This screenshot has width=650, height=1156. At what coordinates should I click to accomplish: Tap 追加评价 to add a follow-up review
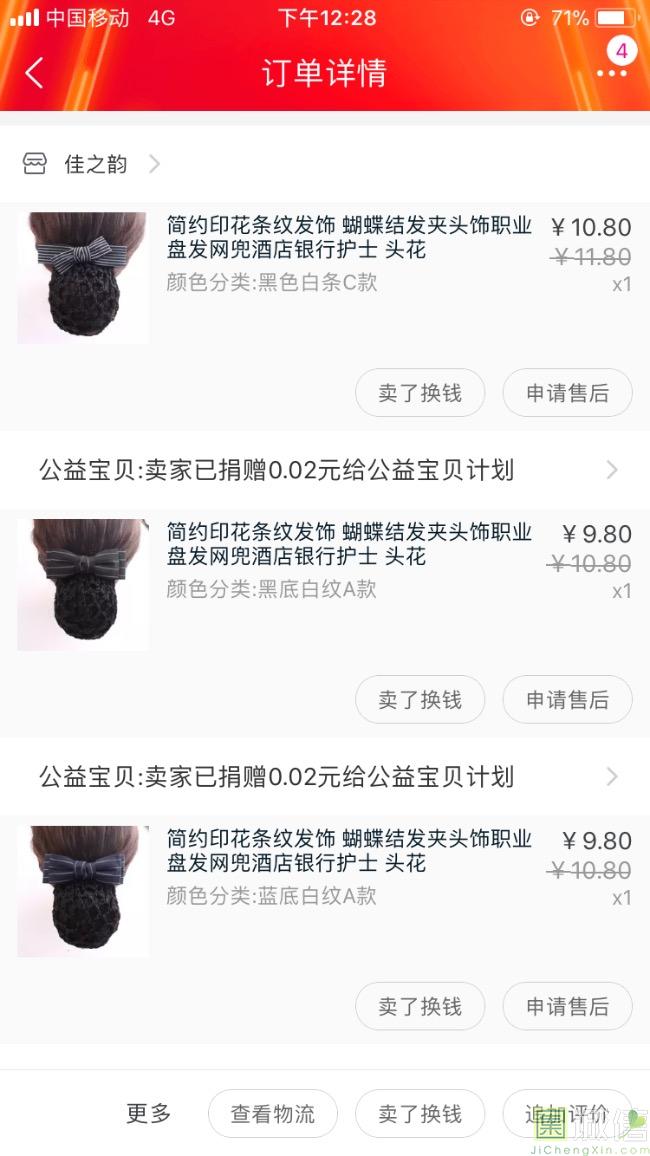567,1113
